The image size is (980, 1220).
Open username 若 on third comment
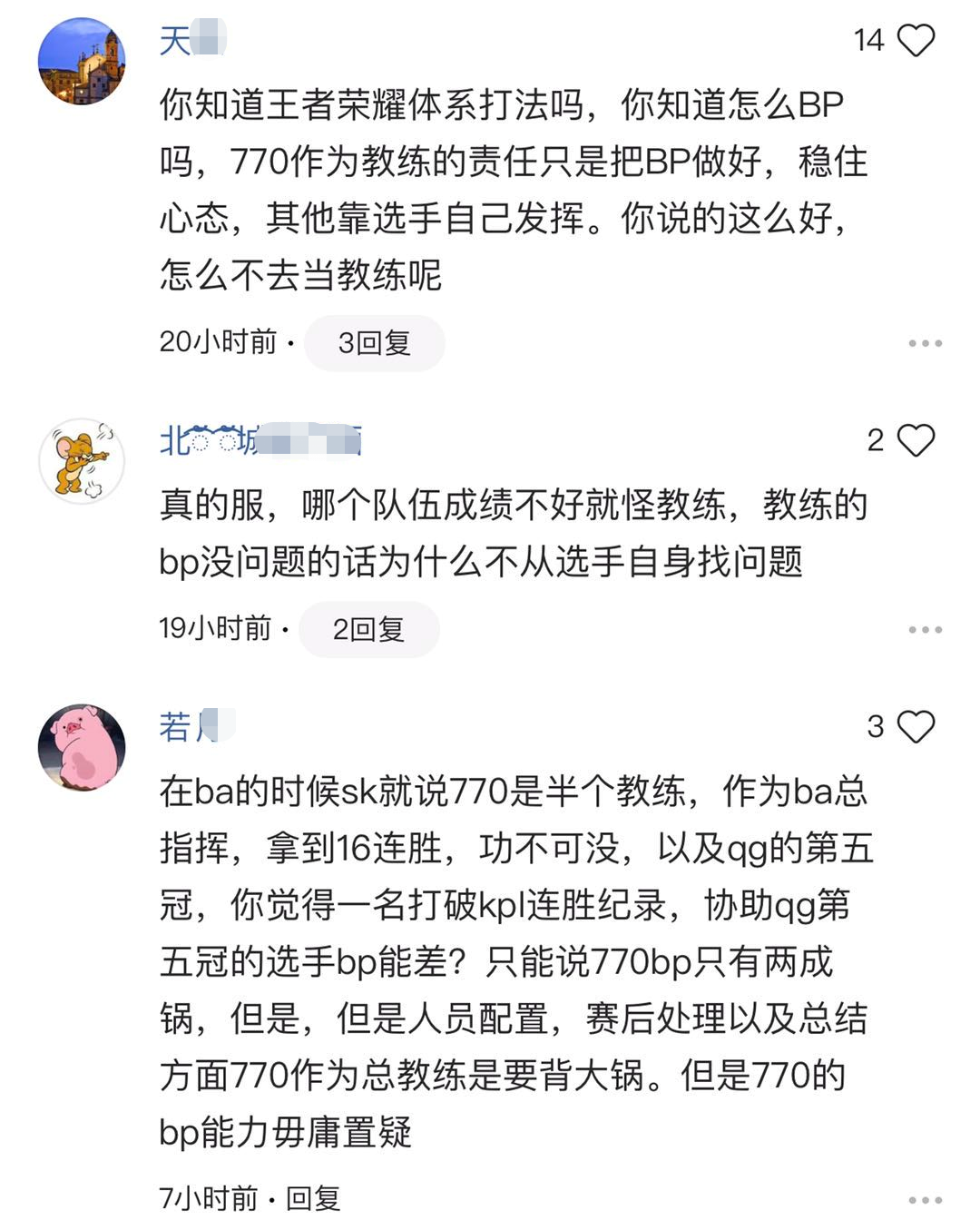(x=181, y=726)
